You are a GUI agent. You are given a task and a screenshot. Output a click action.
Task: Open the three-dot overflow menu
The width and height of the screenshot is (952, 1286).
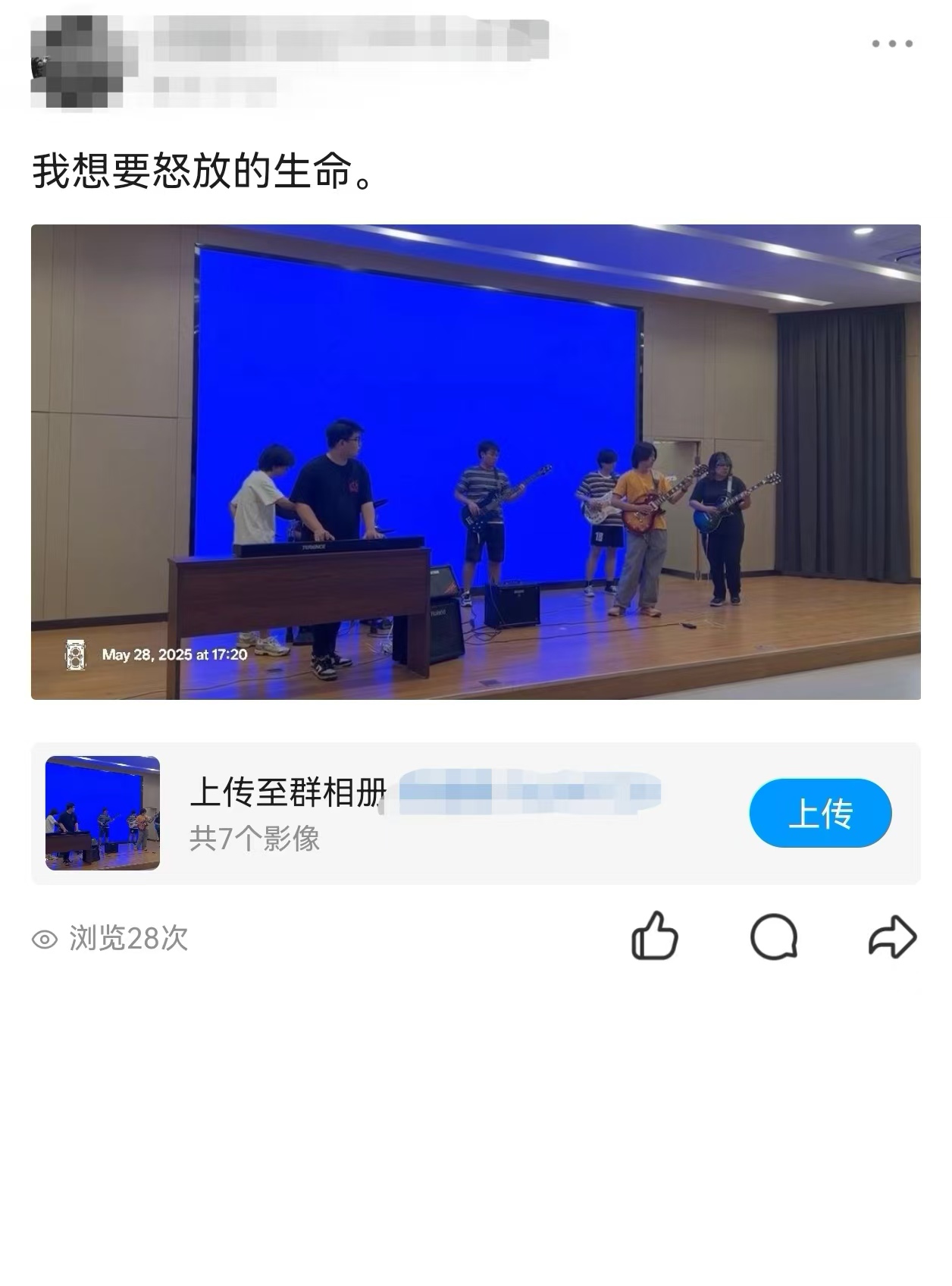[891, 44]
